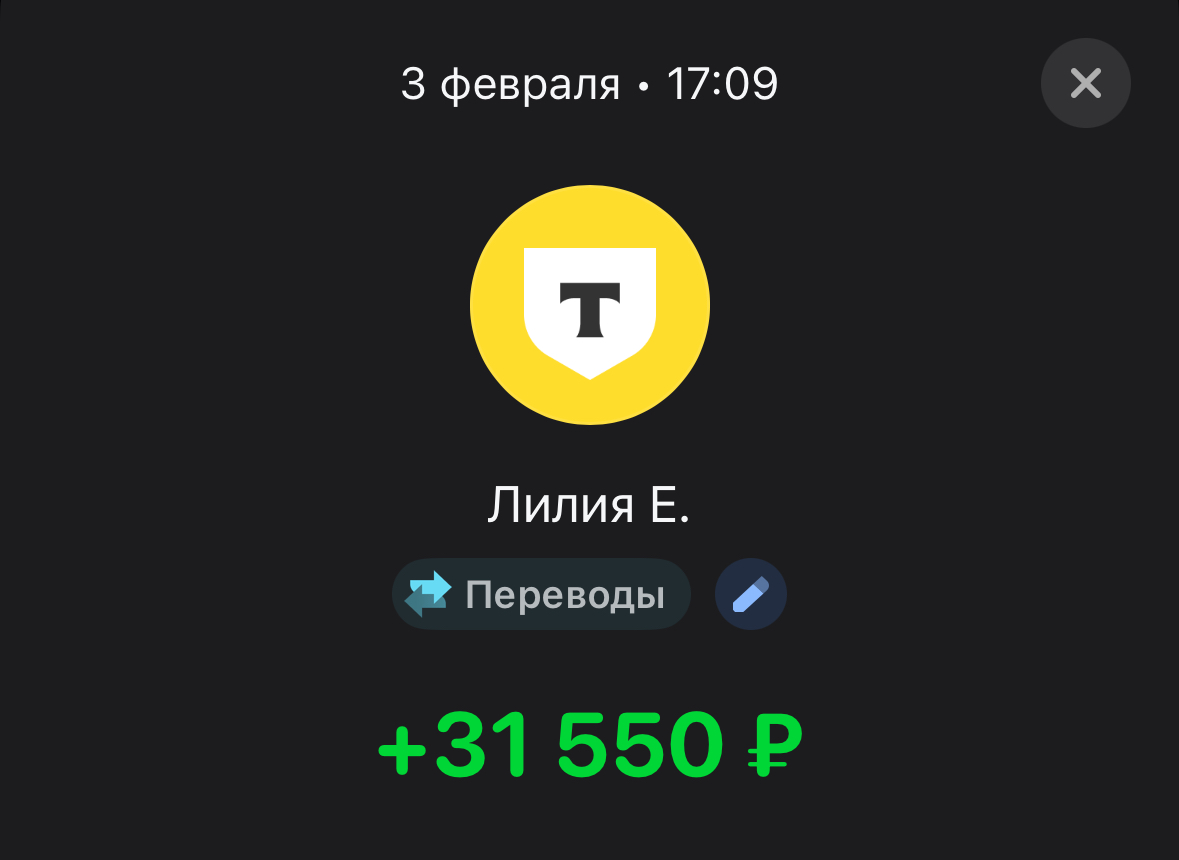
Task: Edit the transaction category with the pencil icon
Action: point(751,594)
